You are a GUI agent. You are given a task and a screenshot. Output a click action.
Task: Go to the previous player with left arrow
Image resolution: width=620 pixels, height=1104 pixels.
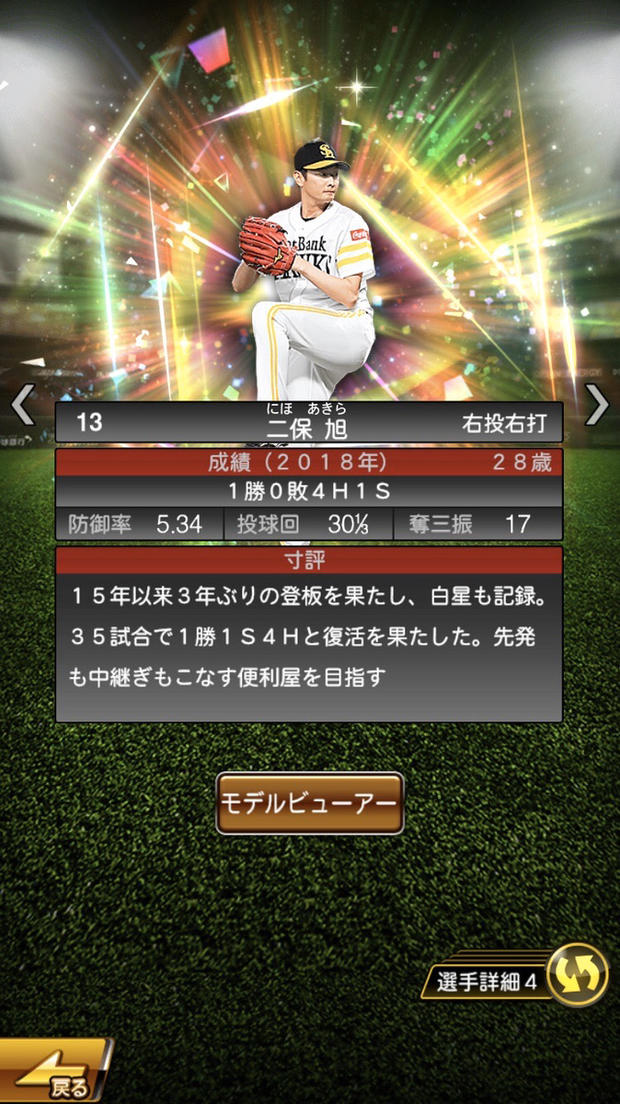coord(22,405)
